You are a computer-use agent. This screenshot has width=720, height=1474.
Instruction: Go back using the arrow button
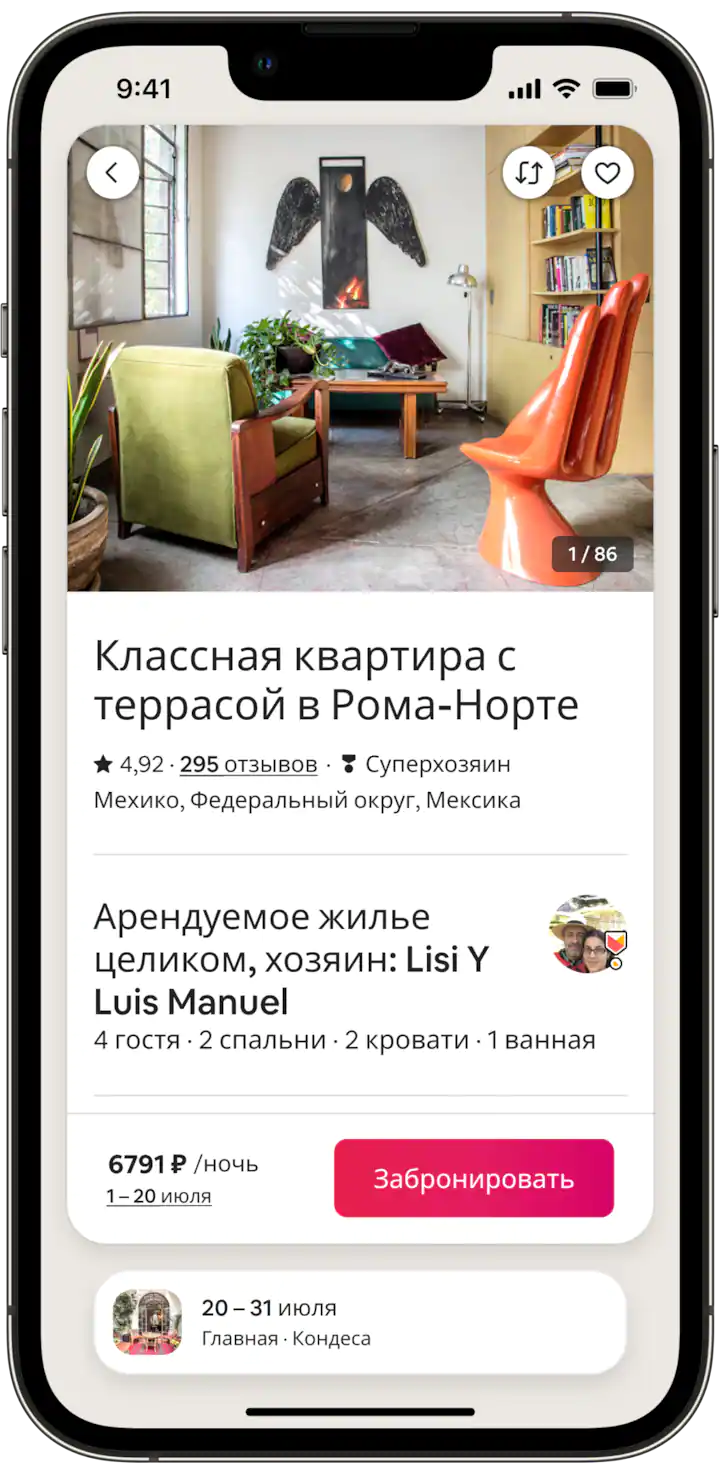112,173
